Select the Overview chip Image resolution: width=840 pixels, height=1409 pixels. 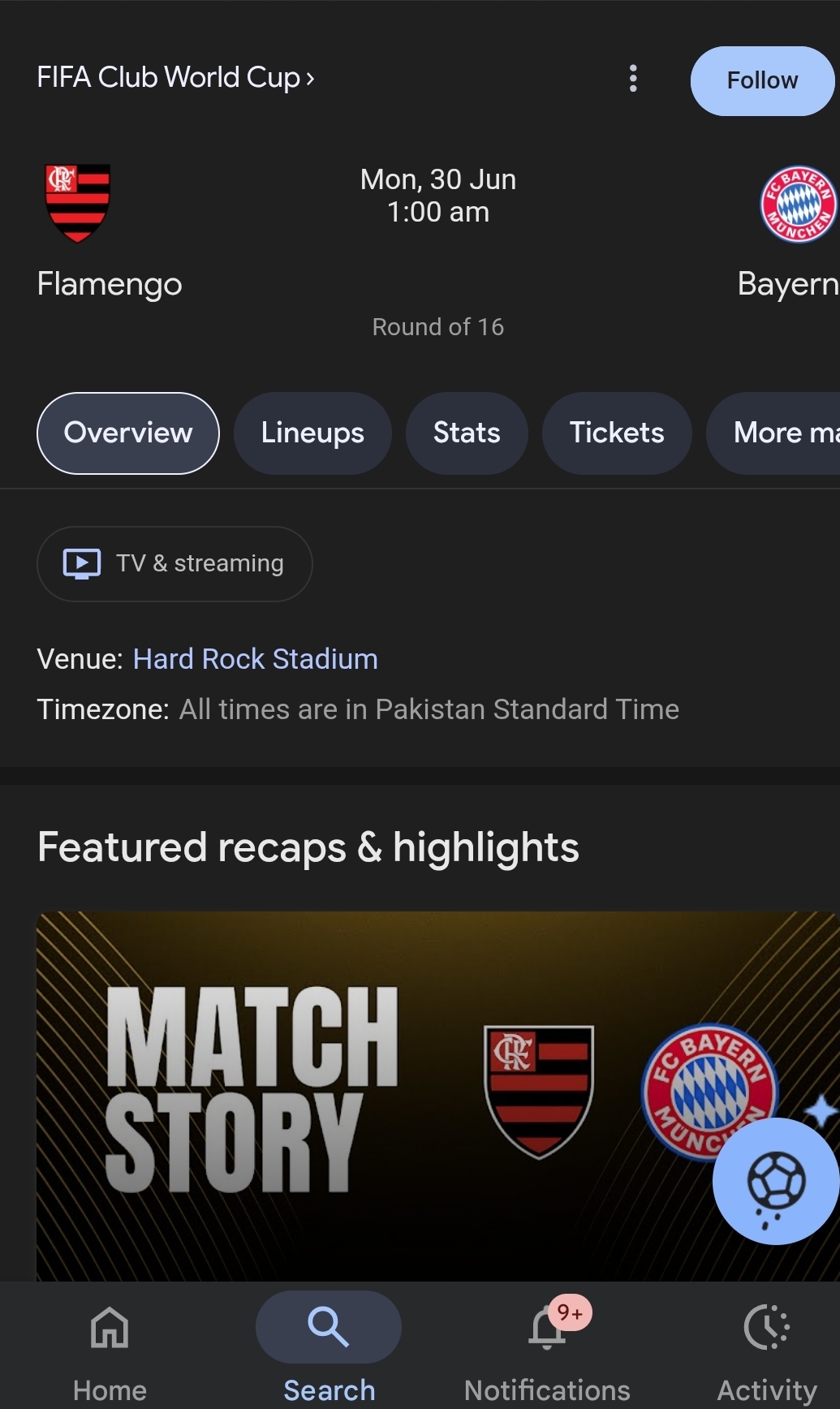(128, 433)
